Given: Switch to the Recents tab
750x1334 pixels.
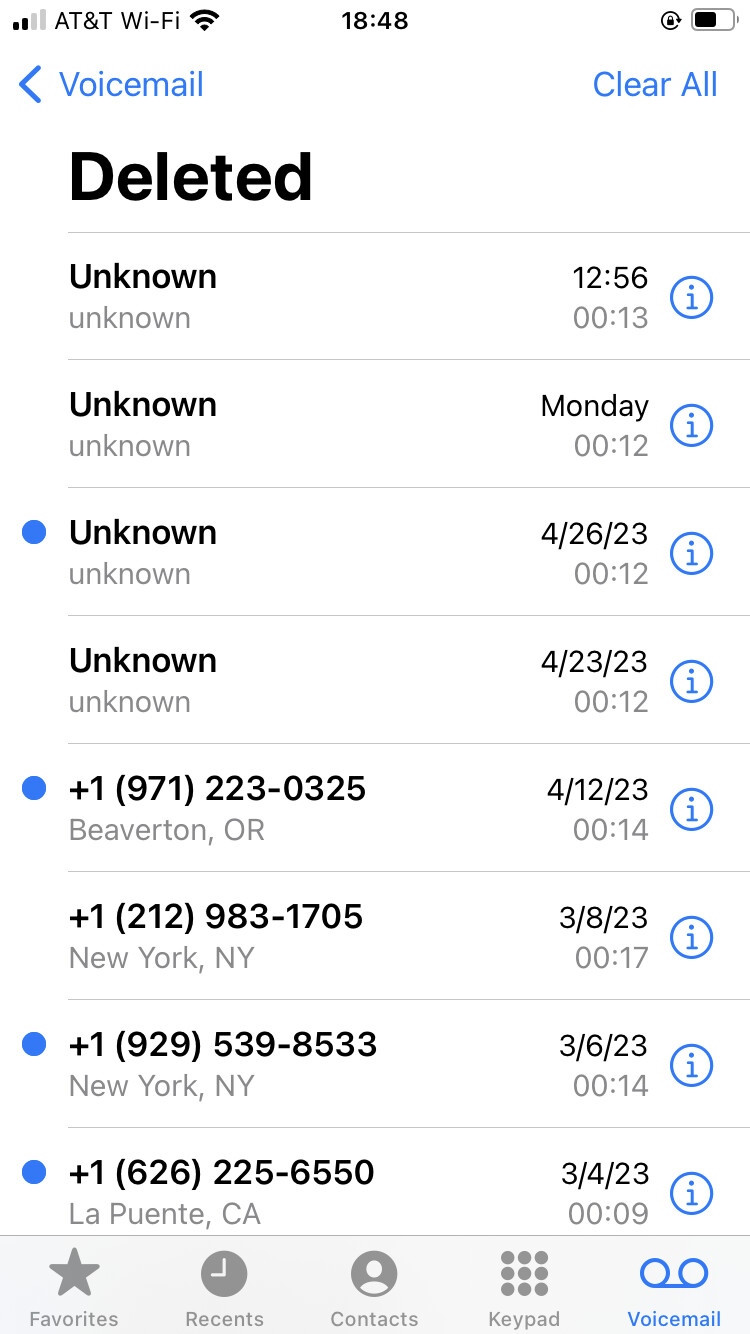Looking at the screenshot, I should click(225, 1288).
